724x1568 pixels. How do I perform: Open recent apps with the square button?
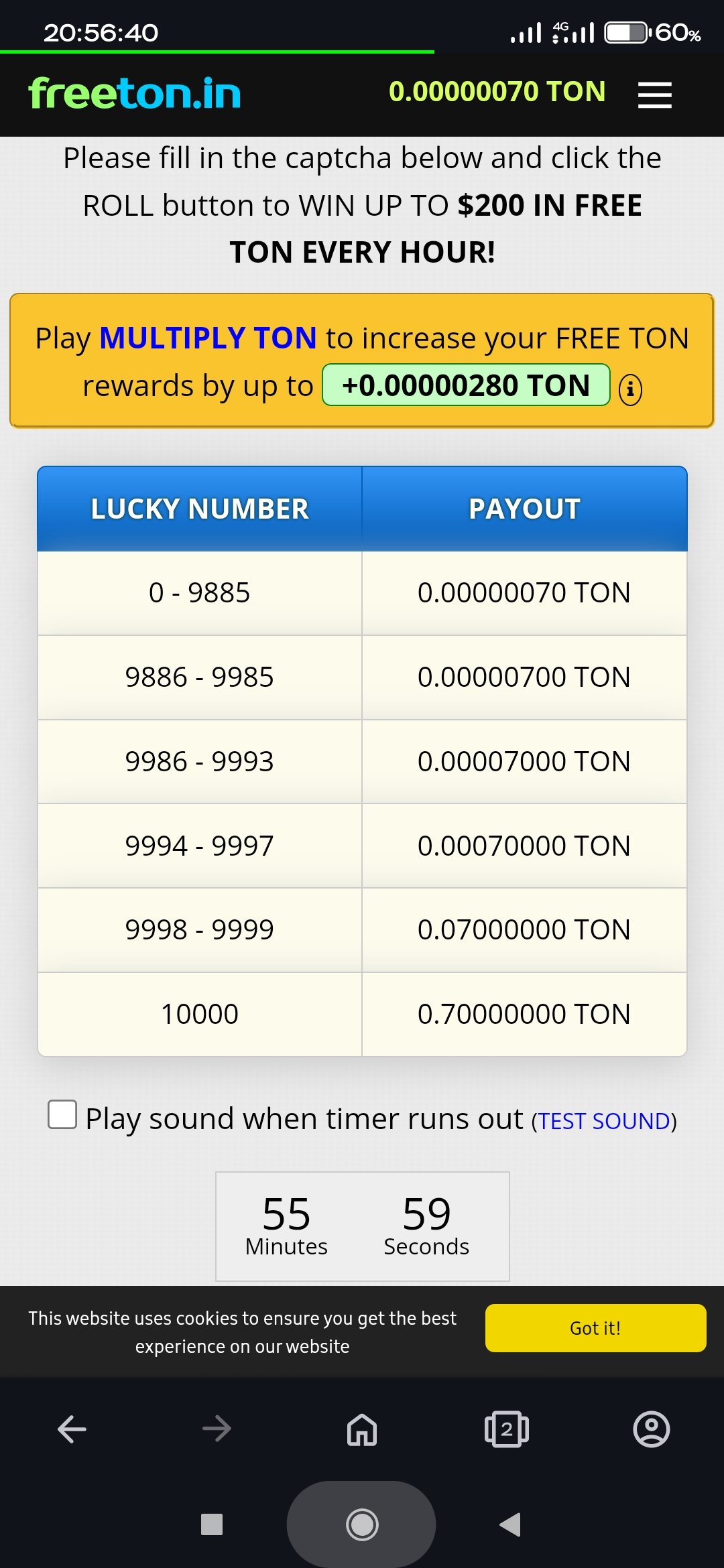(212, 1524)
